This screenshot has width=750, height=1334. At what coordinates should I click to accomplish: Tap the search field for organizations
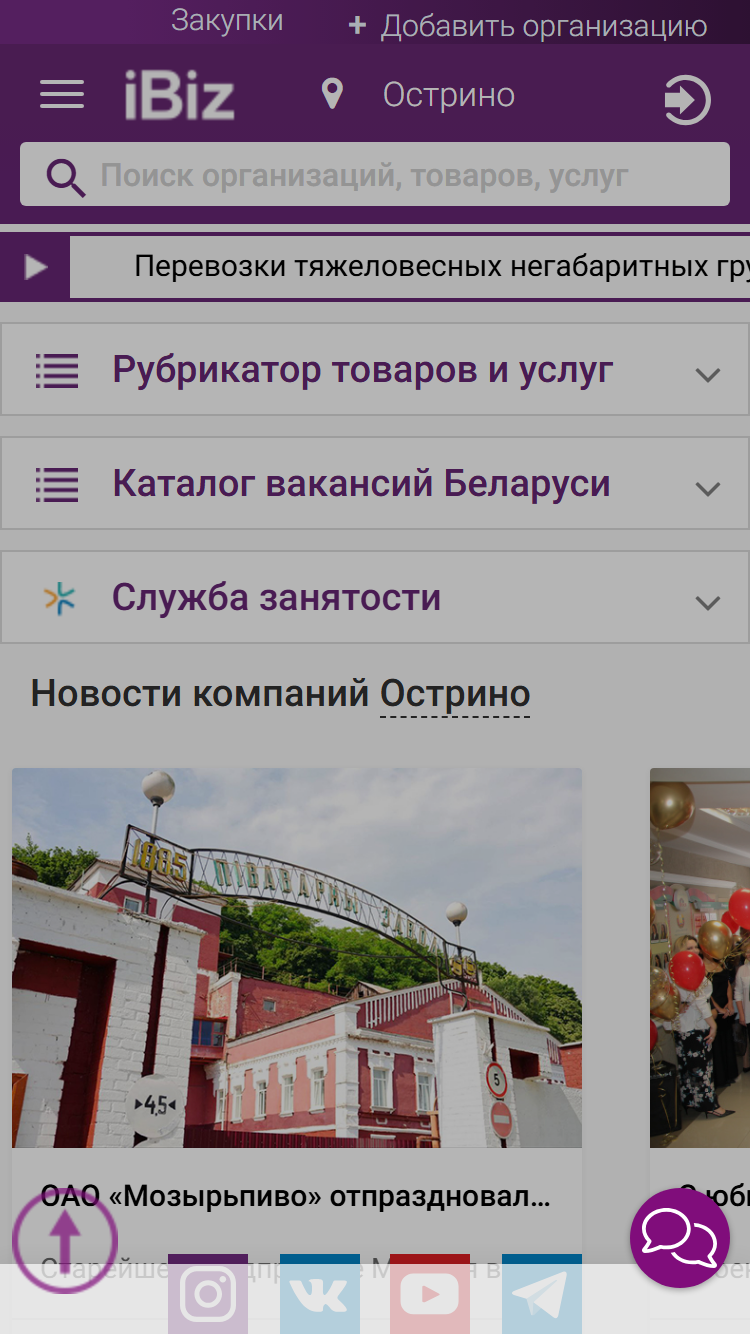(x=375, y=175)
